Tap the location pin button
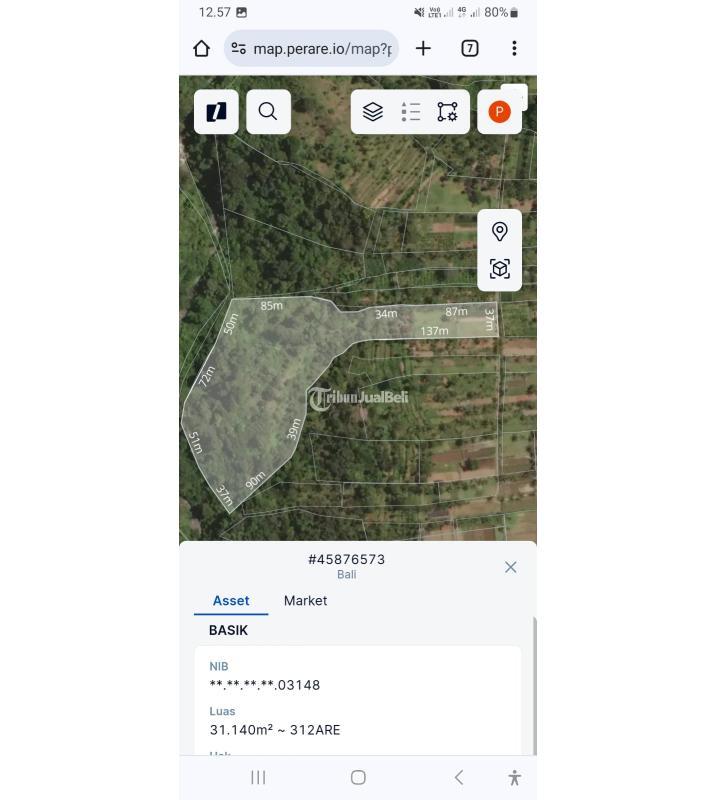The image size is (717, 800). [x=500, y=232]
